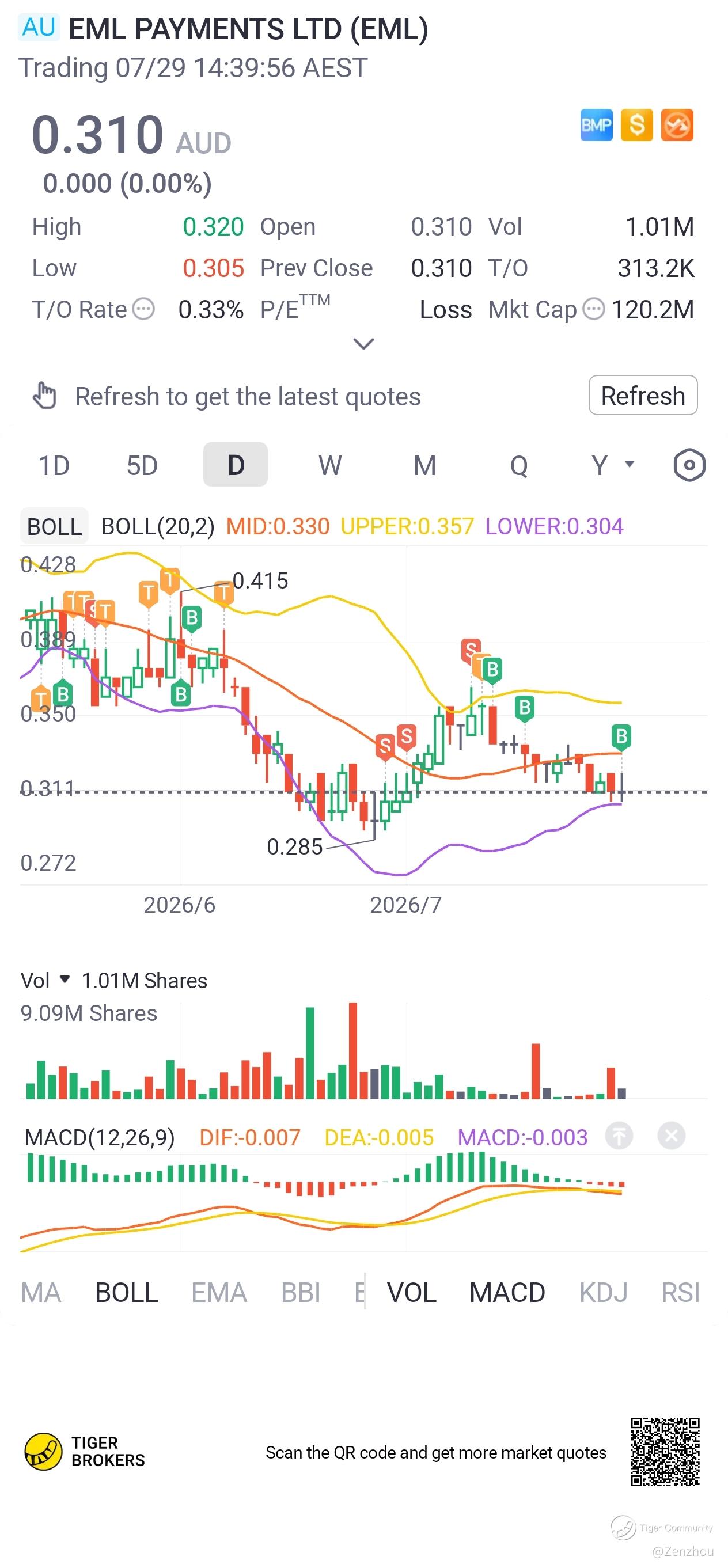This screenshot has width=728, height=1568.
Task: Select the W weekly chart tab
Action: click(x=330, y=466)
